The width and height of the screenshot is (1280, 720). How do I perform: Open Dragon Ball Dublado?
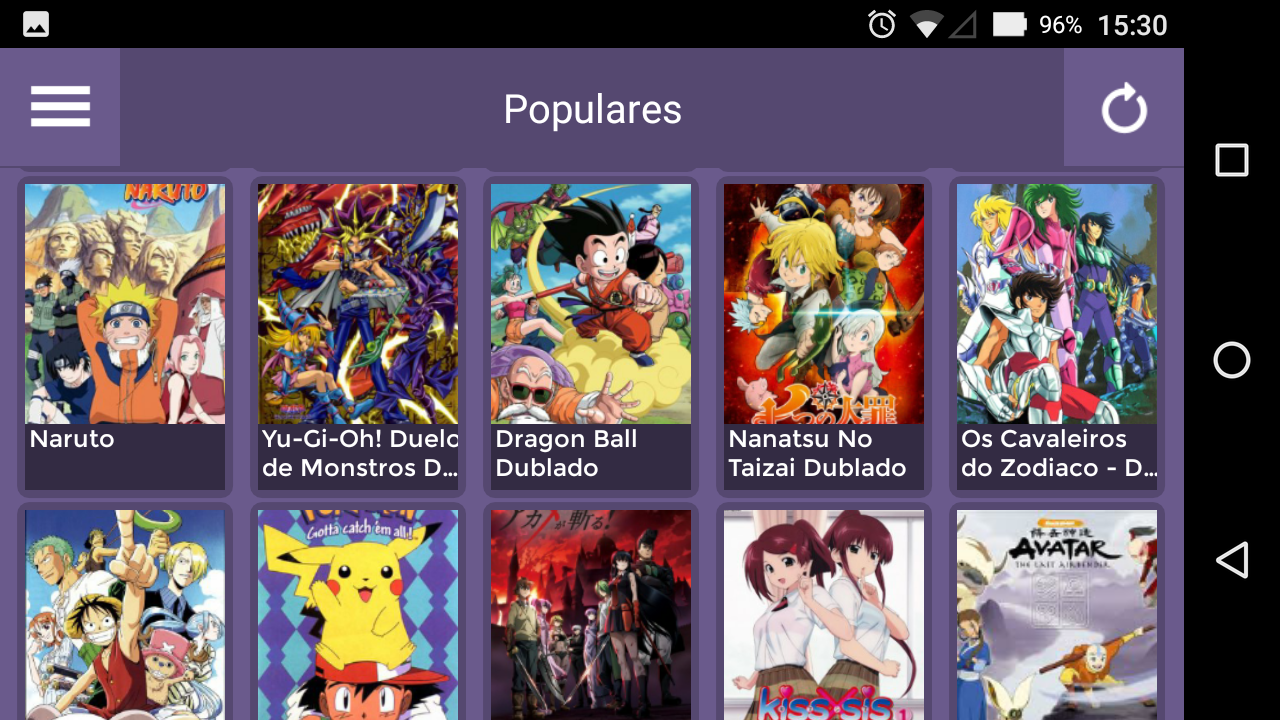pos(591,335)
